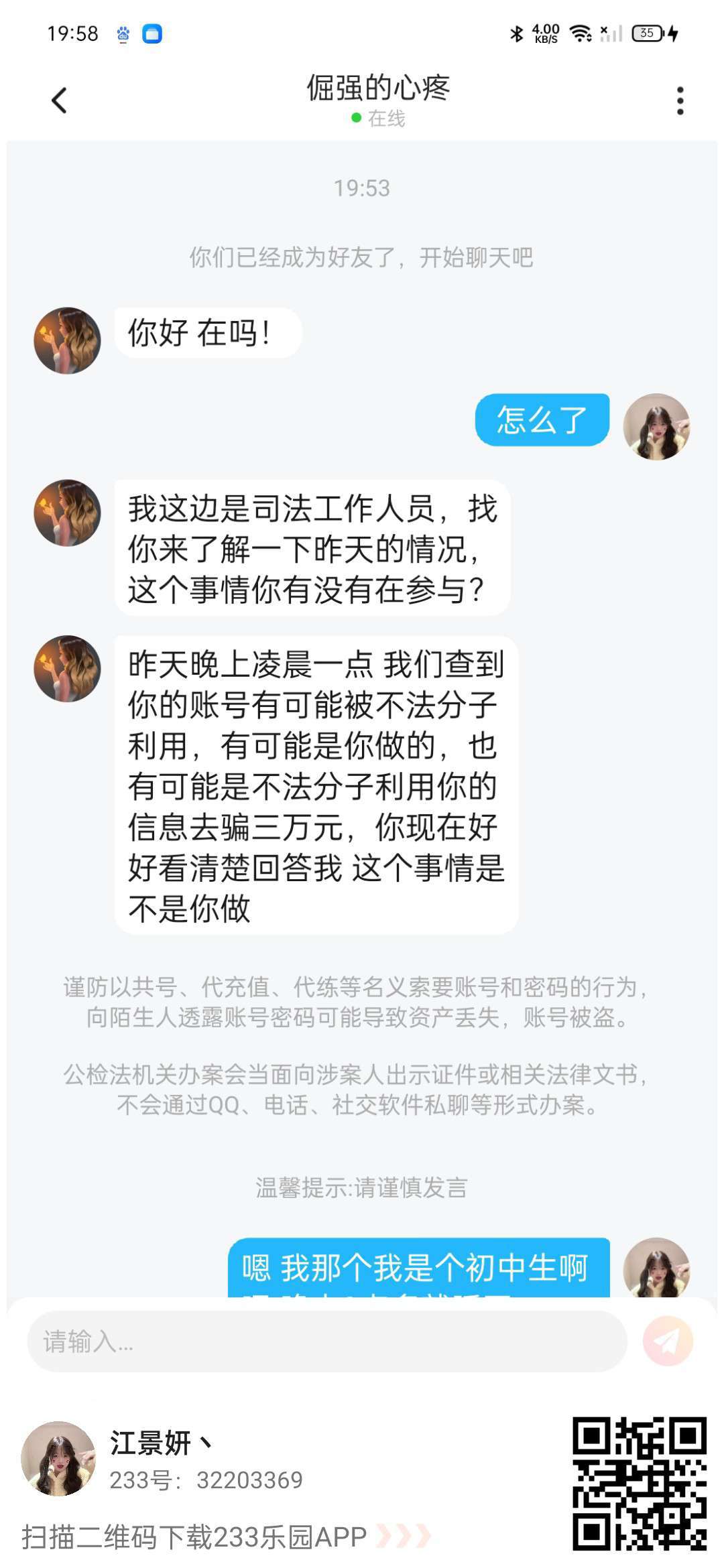Go back from the 倔强的心疼 chat
The image size is (724, 1568).
tap(59, 101)
